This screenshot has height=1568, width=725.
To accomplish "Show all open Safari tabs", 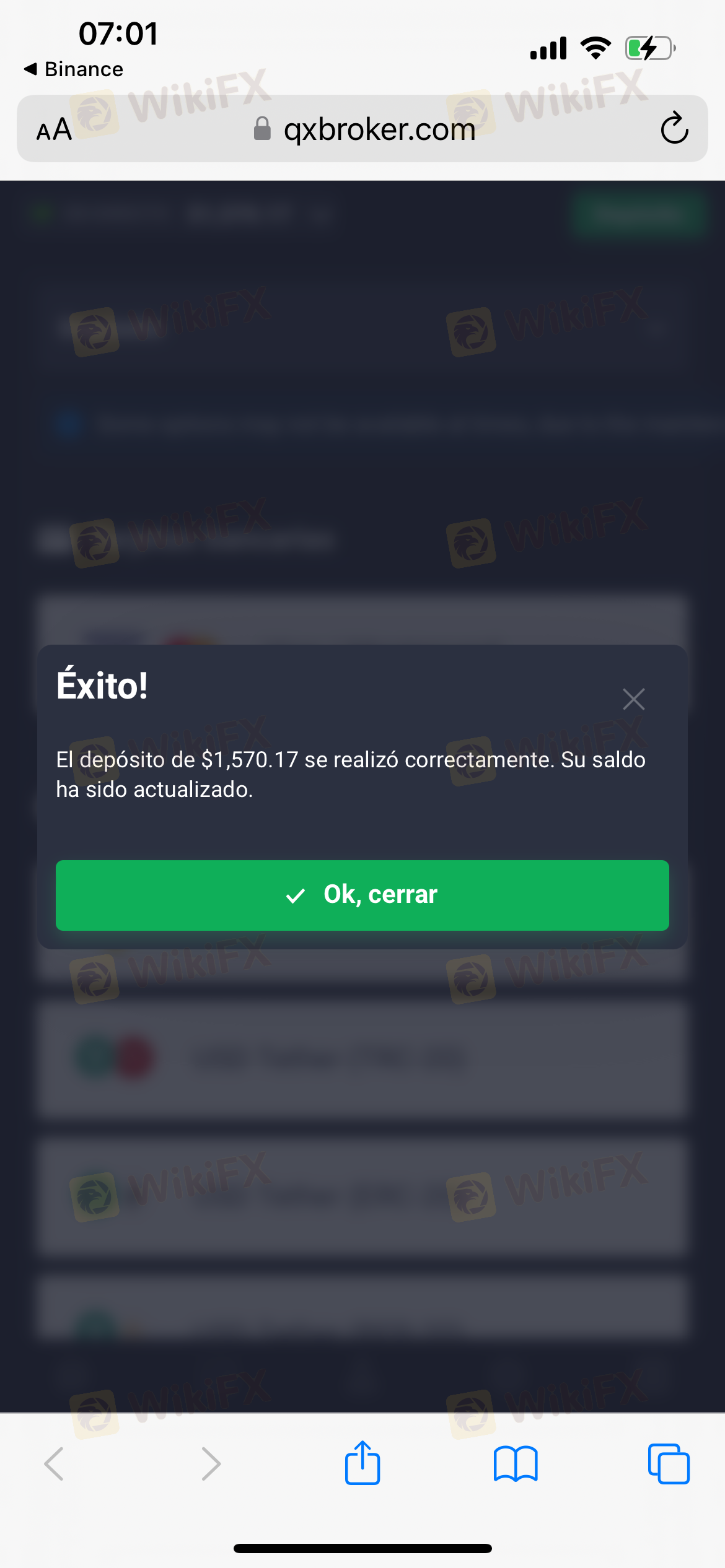I will [668, 1464].
